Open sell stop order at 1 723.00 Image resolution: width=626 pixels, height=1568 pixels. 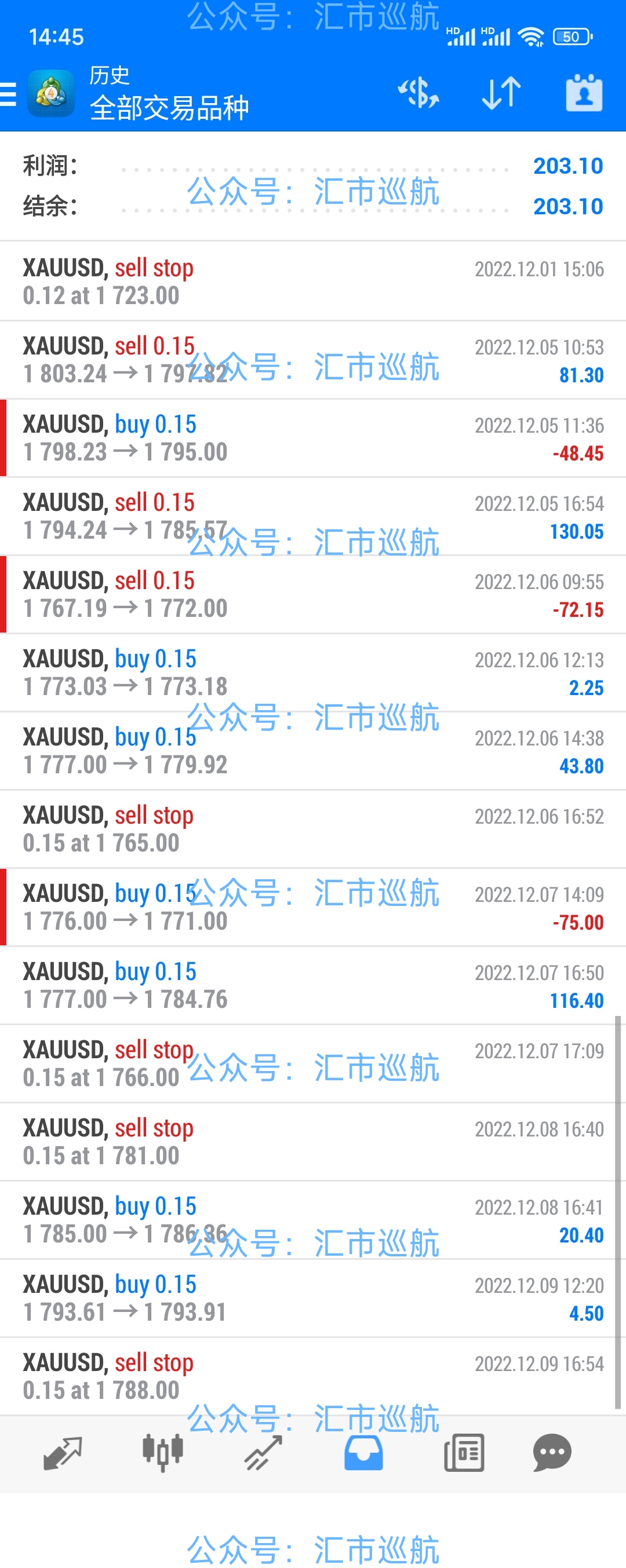313,282
